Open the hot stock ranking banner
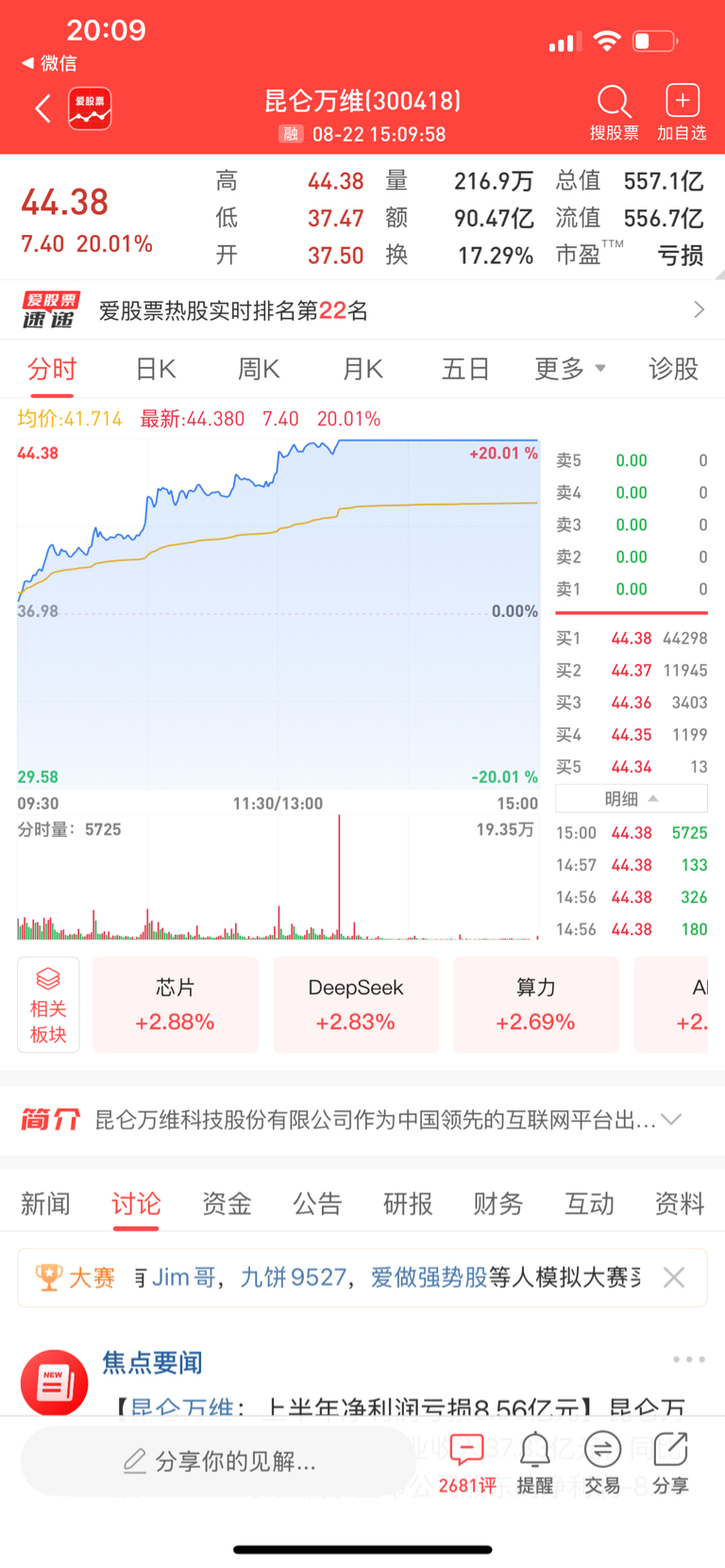Image resolution: width=725 pixels, height=1568 pixels. [x=362, y=310]
